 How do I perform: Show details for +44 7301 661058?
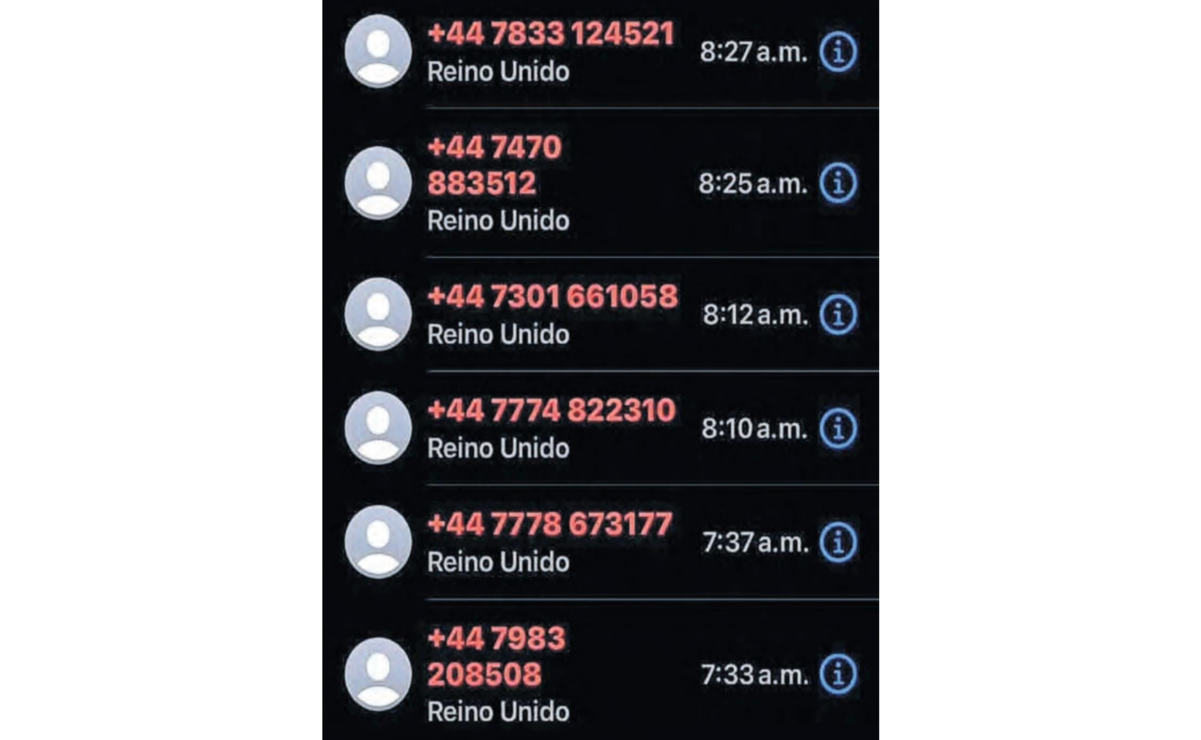pyautogui.click(x=838, y=315)
